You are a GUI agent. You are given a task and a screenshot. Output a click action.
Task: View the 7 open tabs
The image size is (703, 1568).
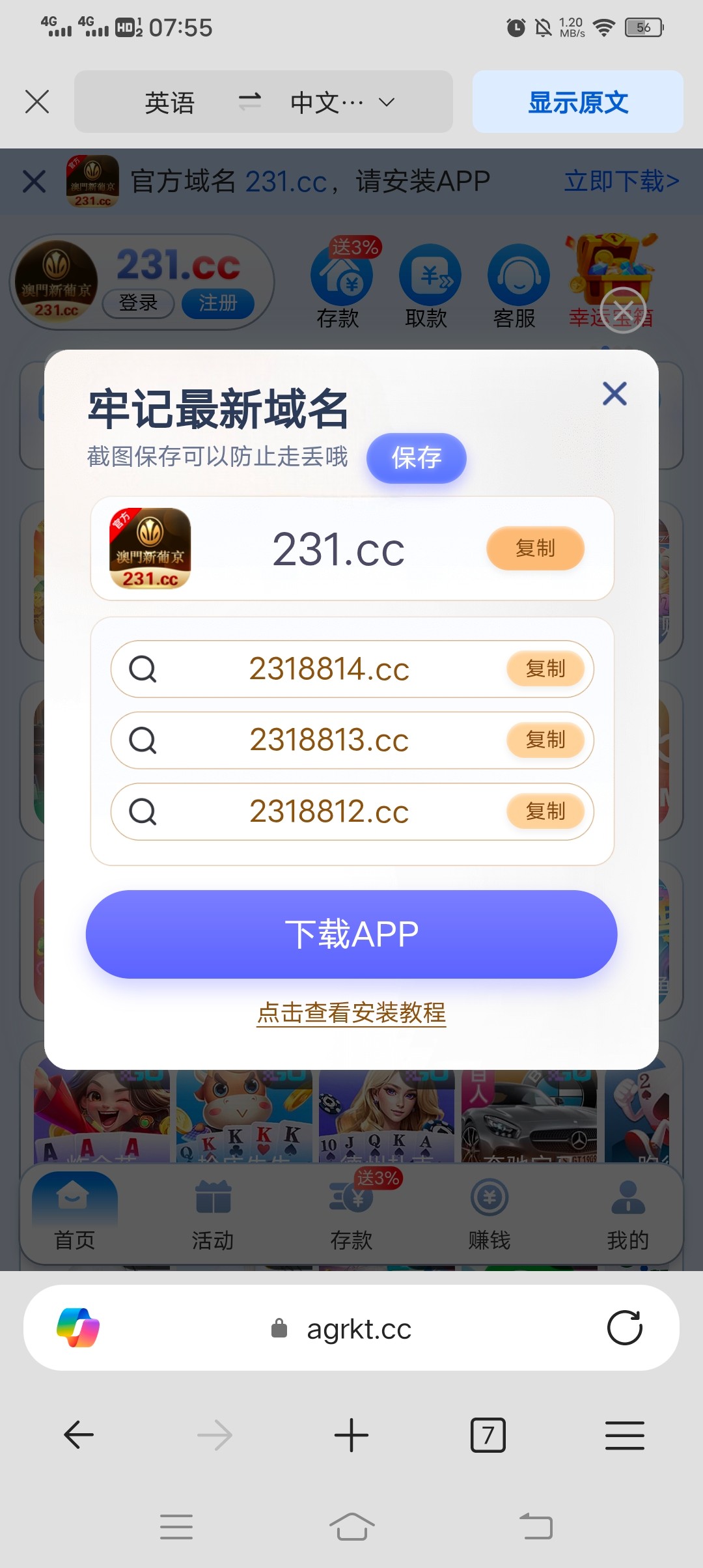488,1435
